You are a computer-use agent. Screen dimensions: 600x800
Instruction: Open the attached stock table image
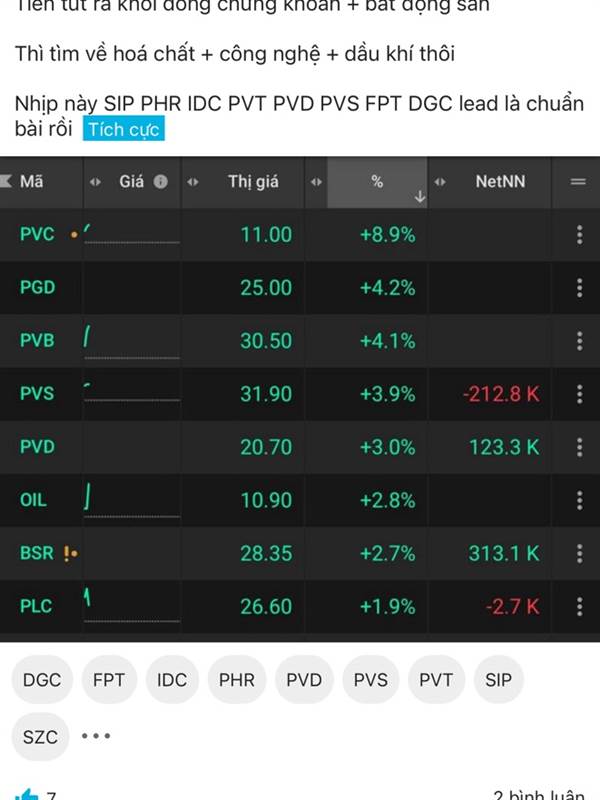[300, 400]
